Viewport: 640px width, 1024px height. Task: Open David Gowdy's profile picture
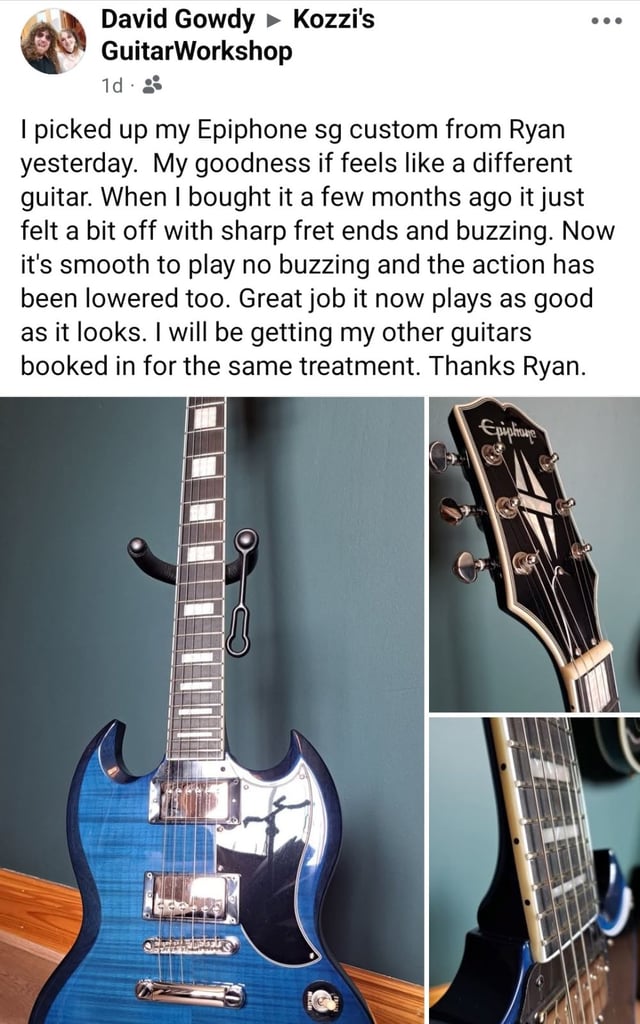click(x=53, y=41)
